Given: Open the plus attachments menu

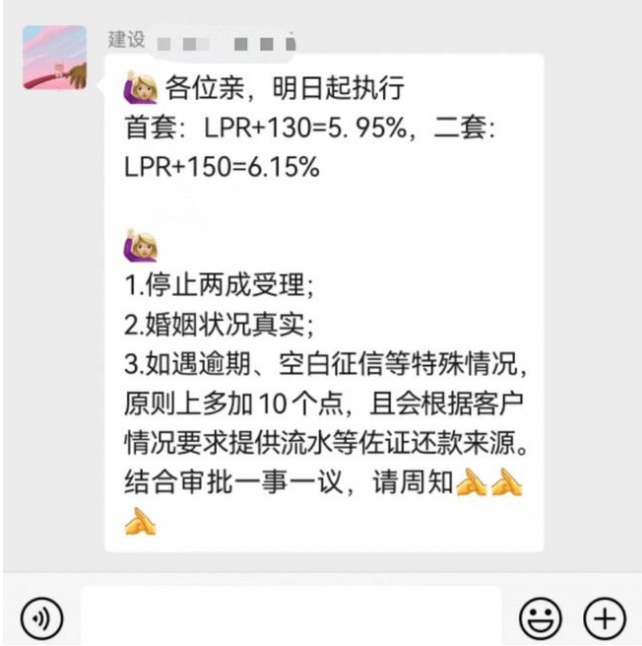Looking at the screenshot, I should point(604,619).
